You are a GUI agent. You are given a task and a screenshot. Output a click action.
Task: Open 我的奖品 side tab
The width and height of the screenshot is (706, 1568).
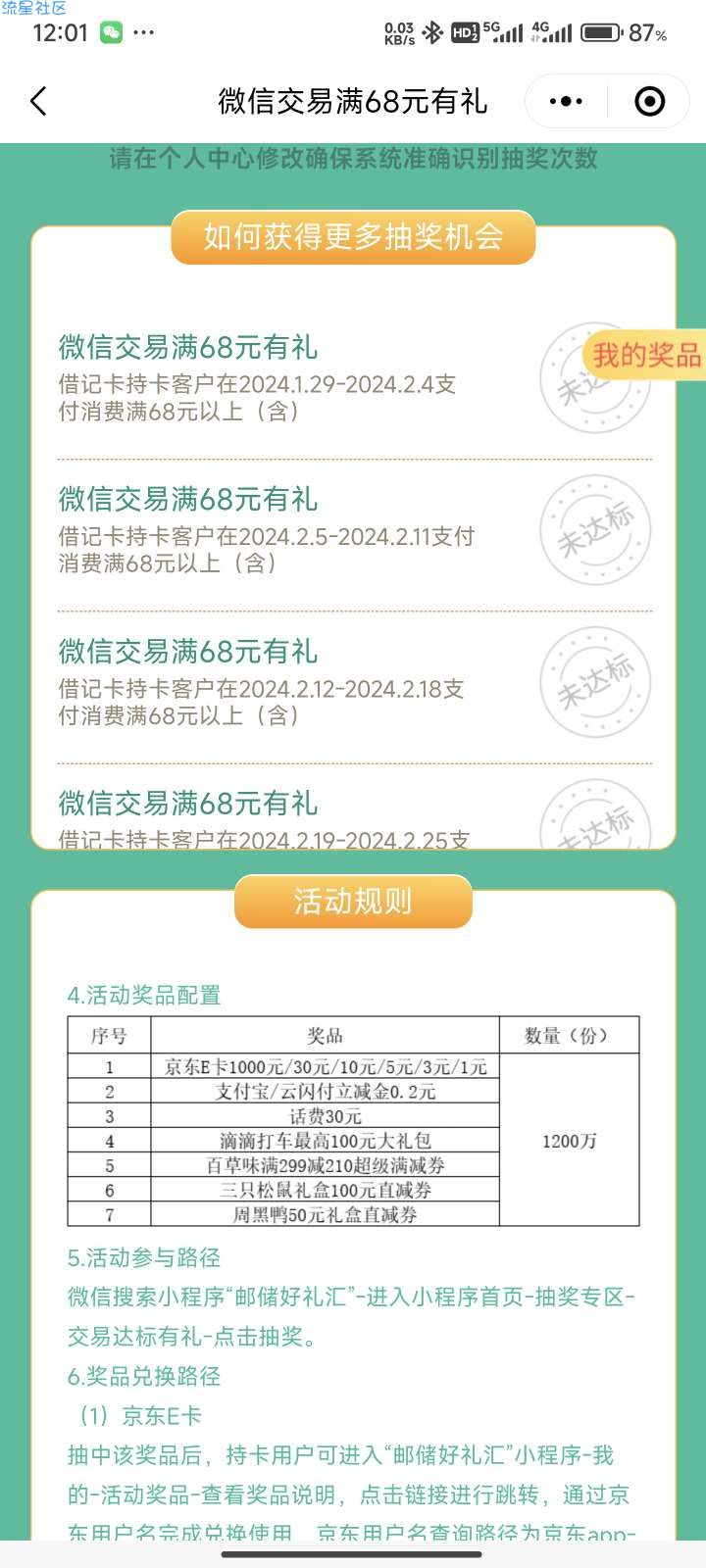645,355
